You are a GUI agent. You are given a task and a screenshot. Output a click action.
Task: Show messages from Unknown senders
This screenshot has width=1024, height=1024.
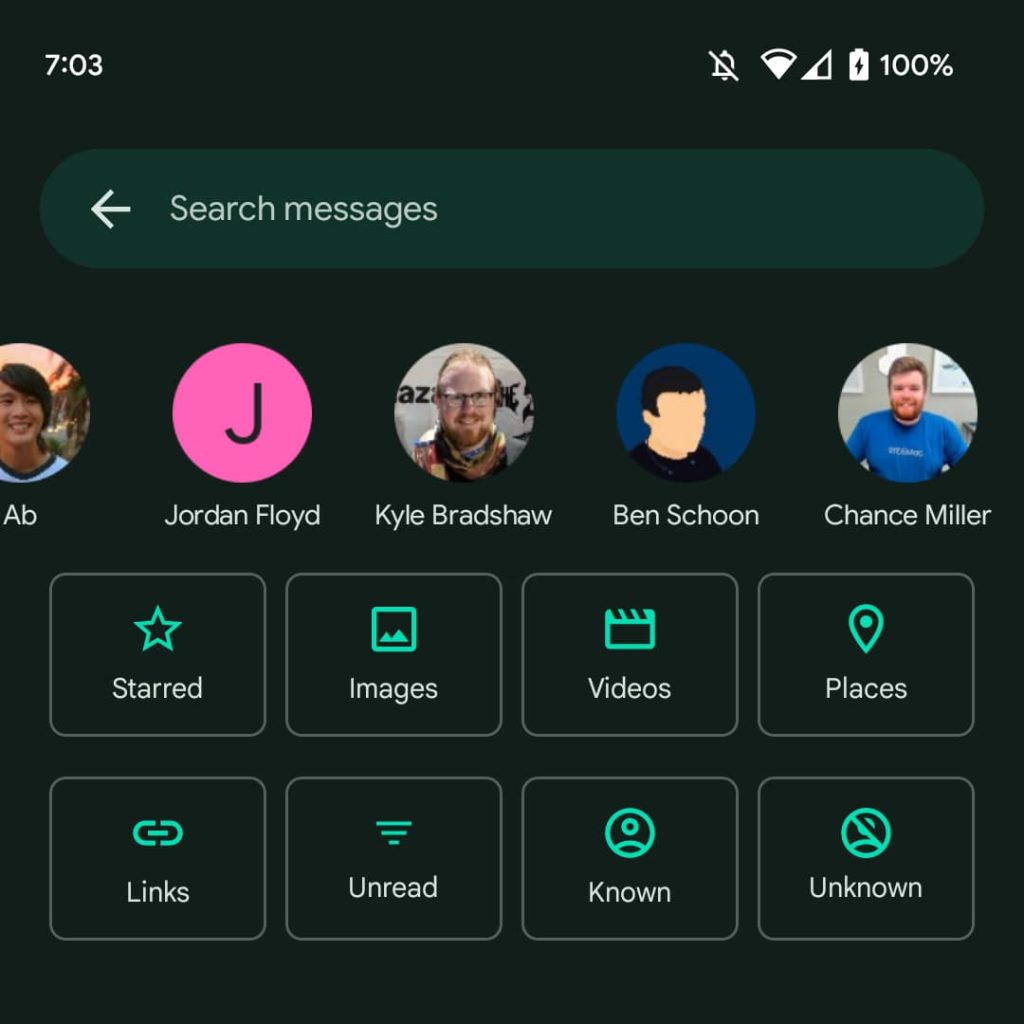coord(866,859)
